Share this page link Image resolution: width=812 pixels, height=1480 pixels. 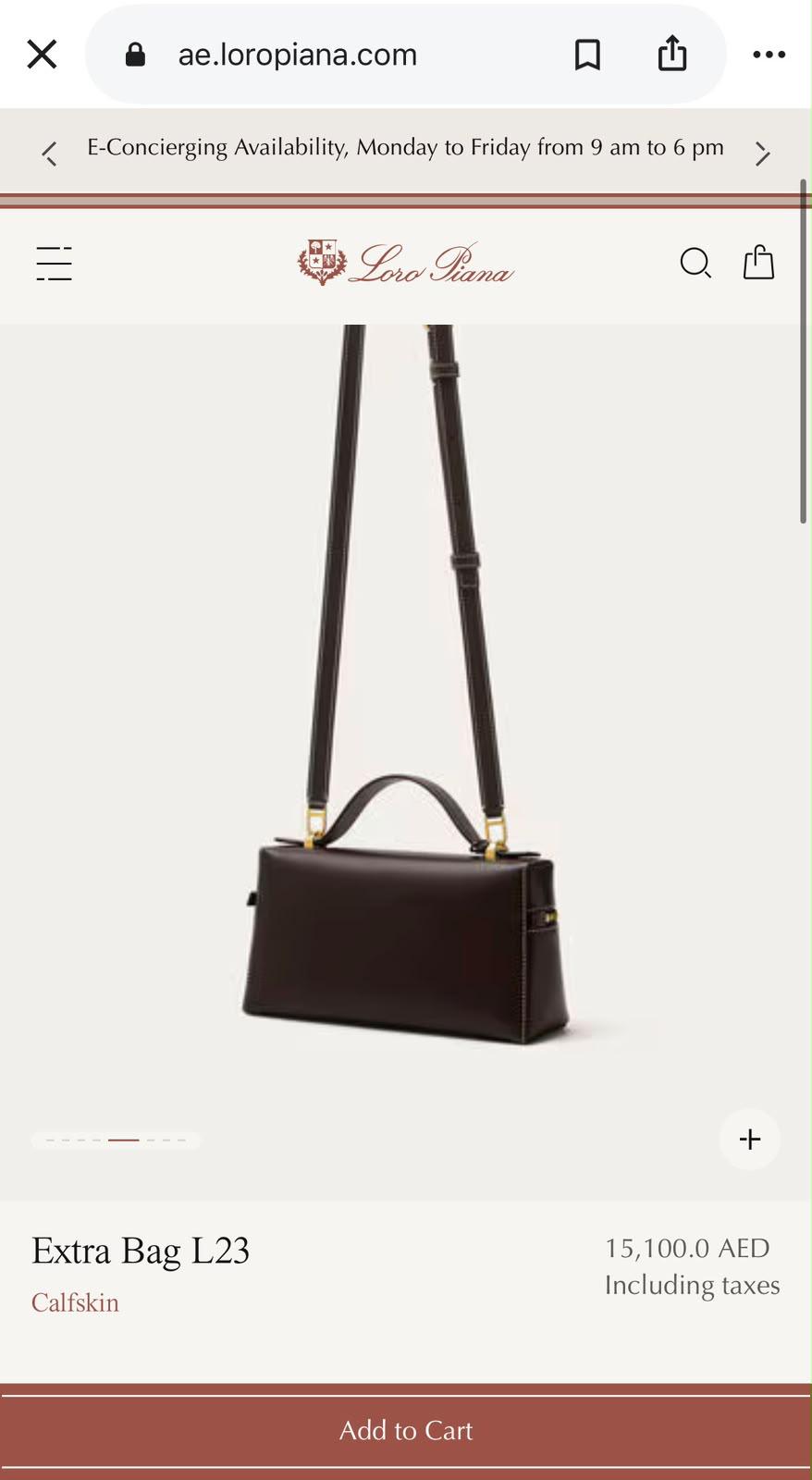[x=672, y=53]
